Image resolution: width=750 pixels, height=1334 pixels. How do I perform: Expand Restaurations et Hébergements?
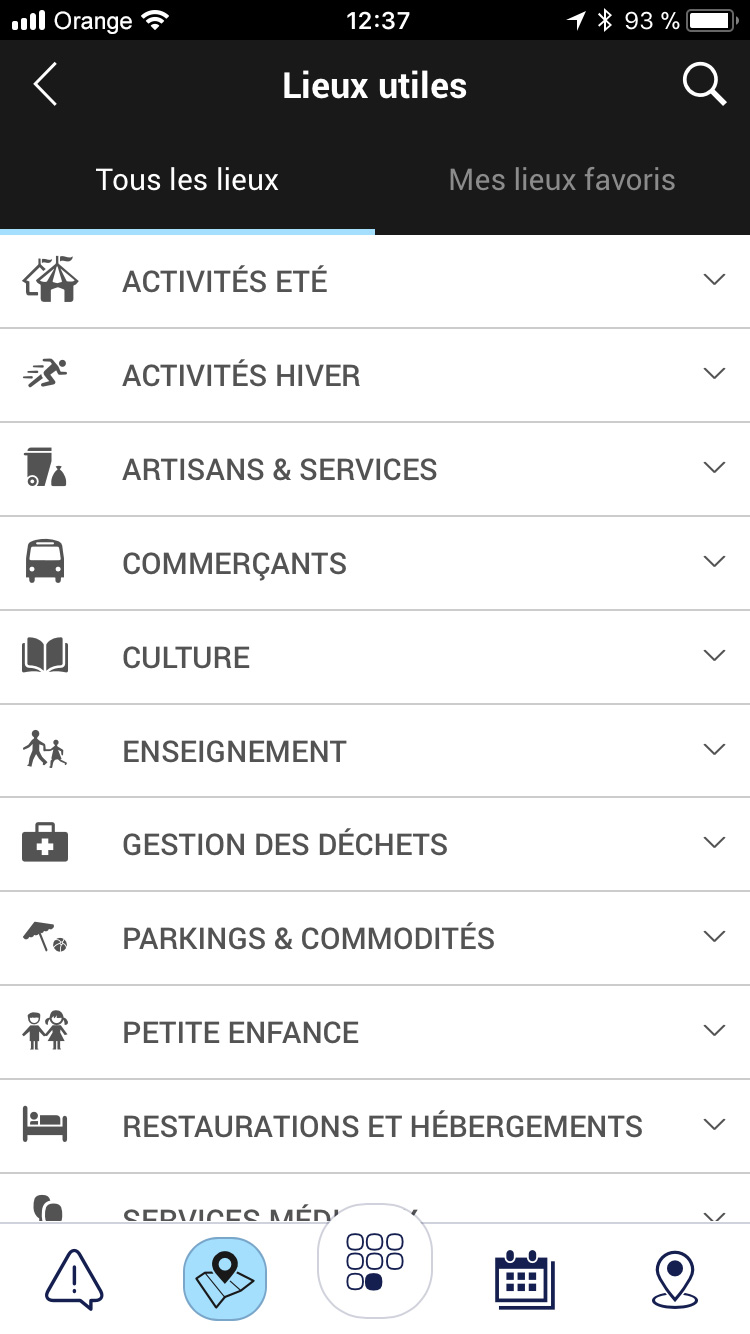[375, 1127]
